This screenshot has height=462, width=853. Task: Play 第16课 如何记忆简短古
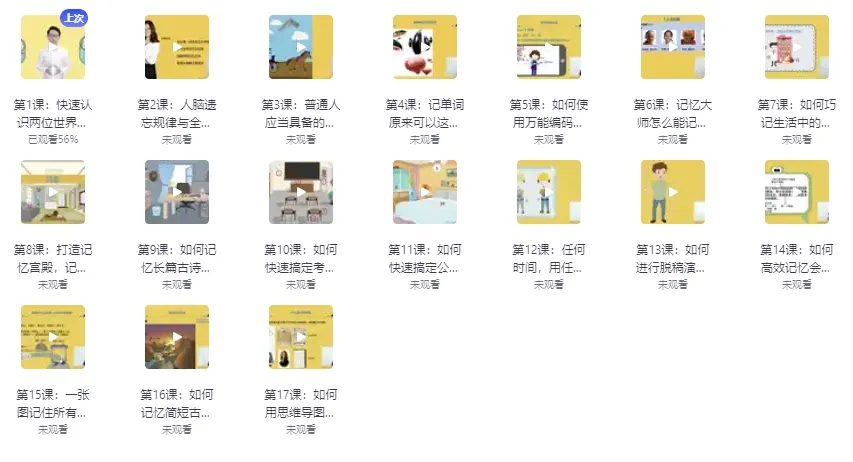coord(177,337)
